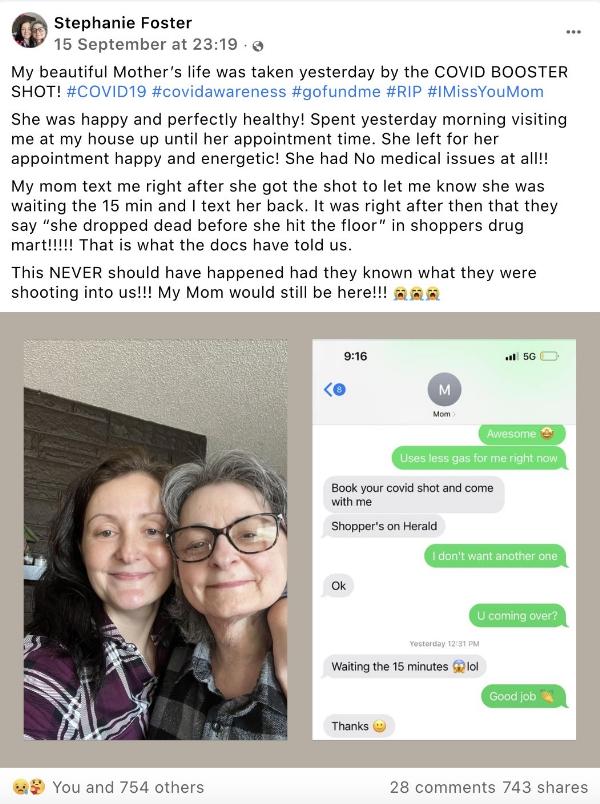Screen dimensions: 600x804
Task: Open the post's three-dot options menu
Action: 573,32
